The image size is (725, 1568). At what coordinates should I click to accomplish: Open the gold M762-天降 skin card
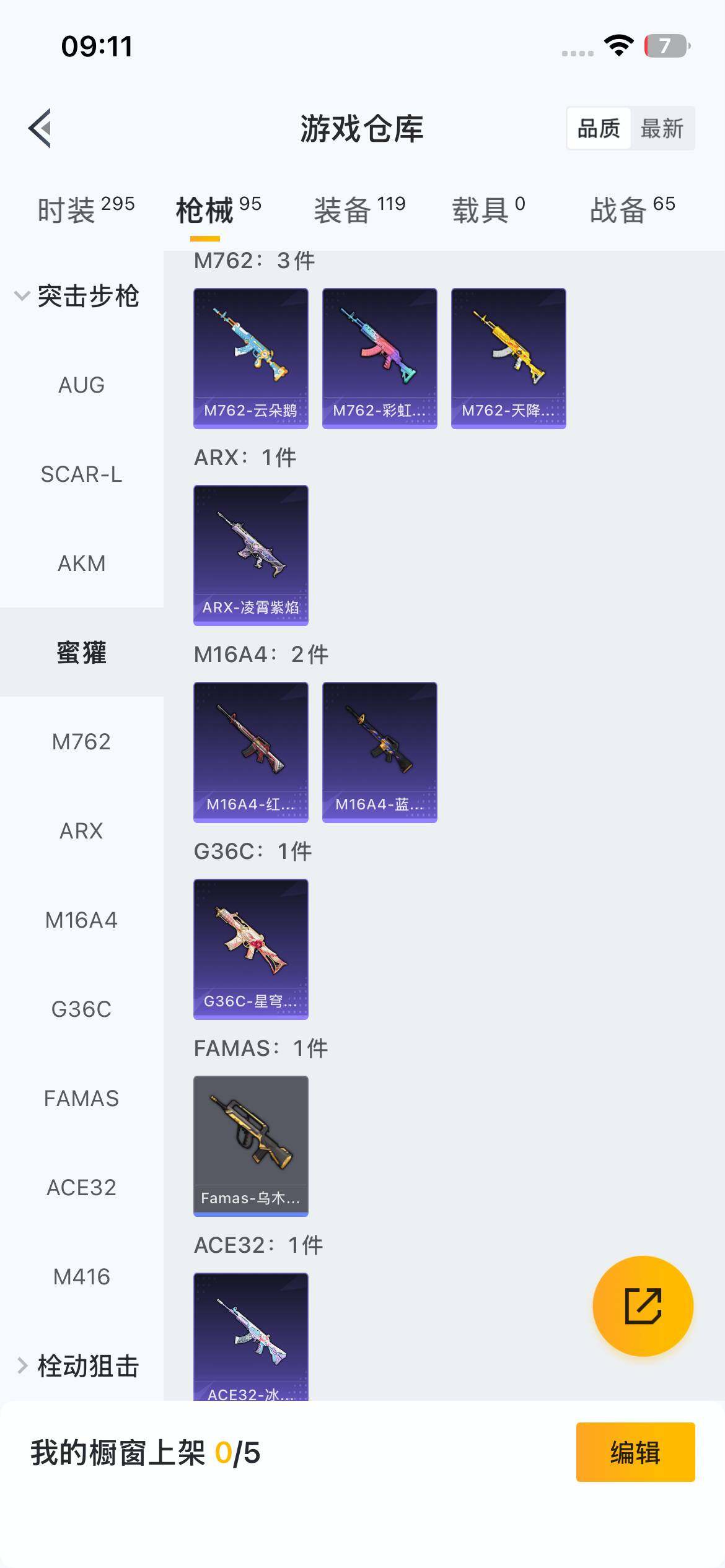(509, 358)
